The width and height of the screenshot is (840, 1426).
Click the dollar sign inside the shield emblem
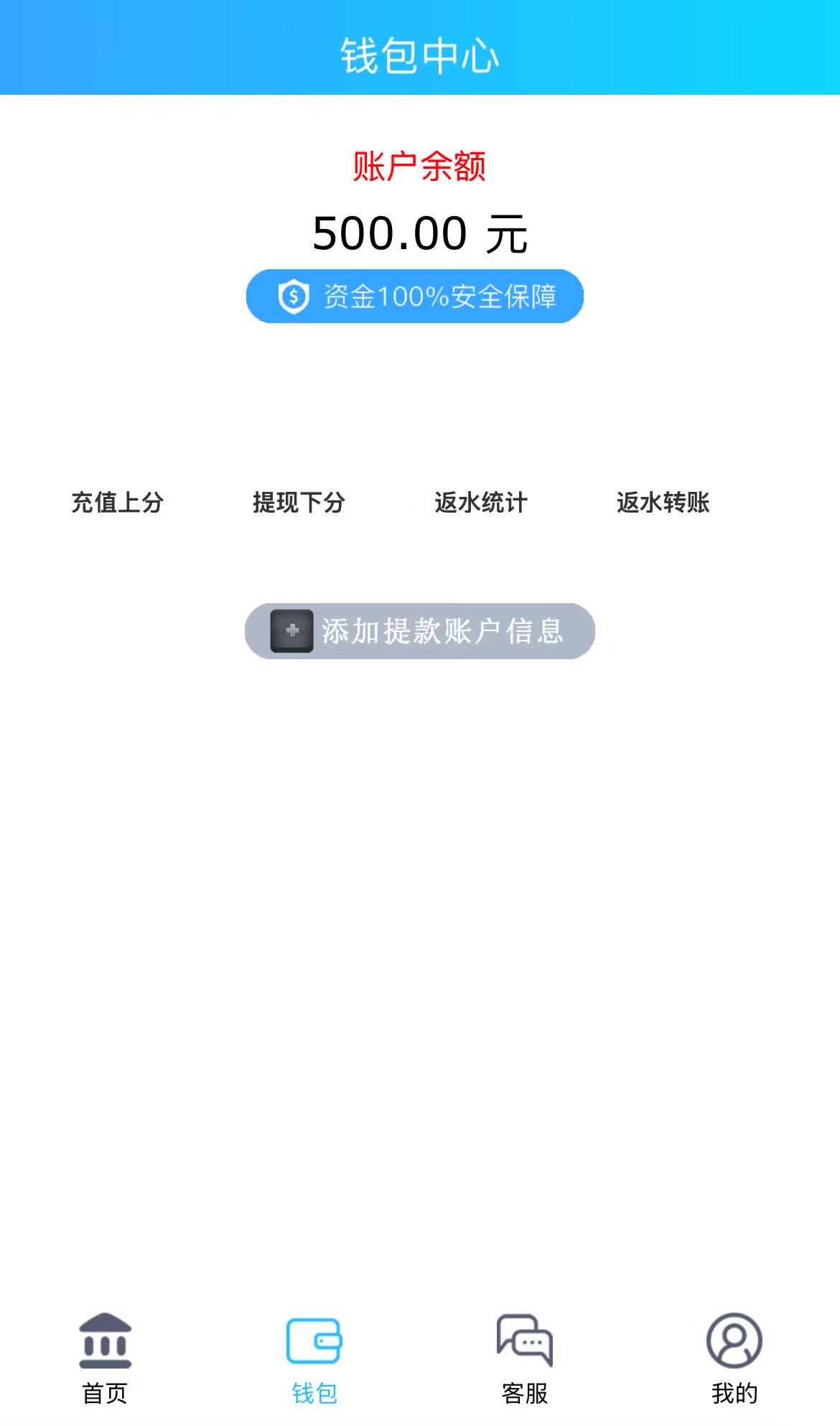(292, 295)
